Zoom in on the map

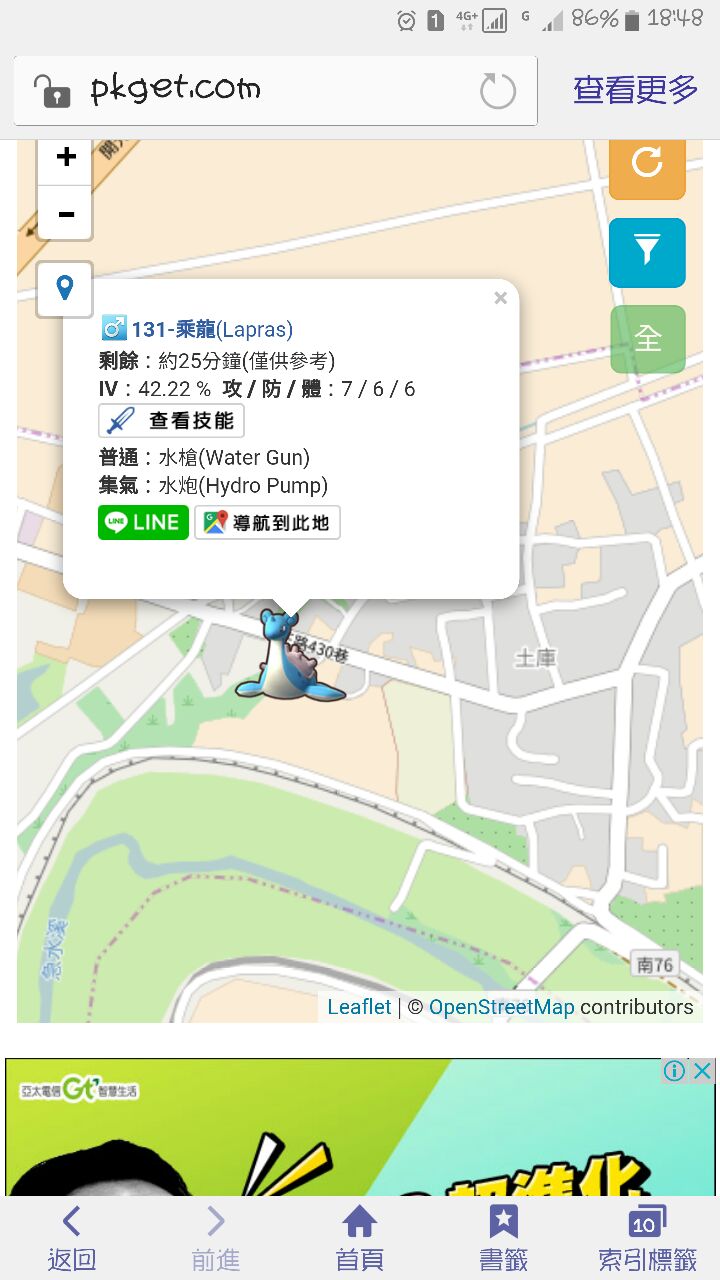66,159
